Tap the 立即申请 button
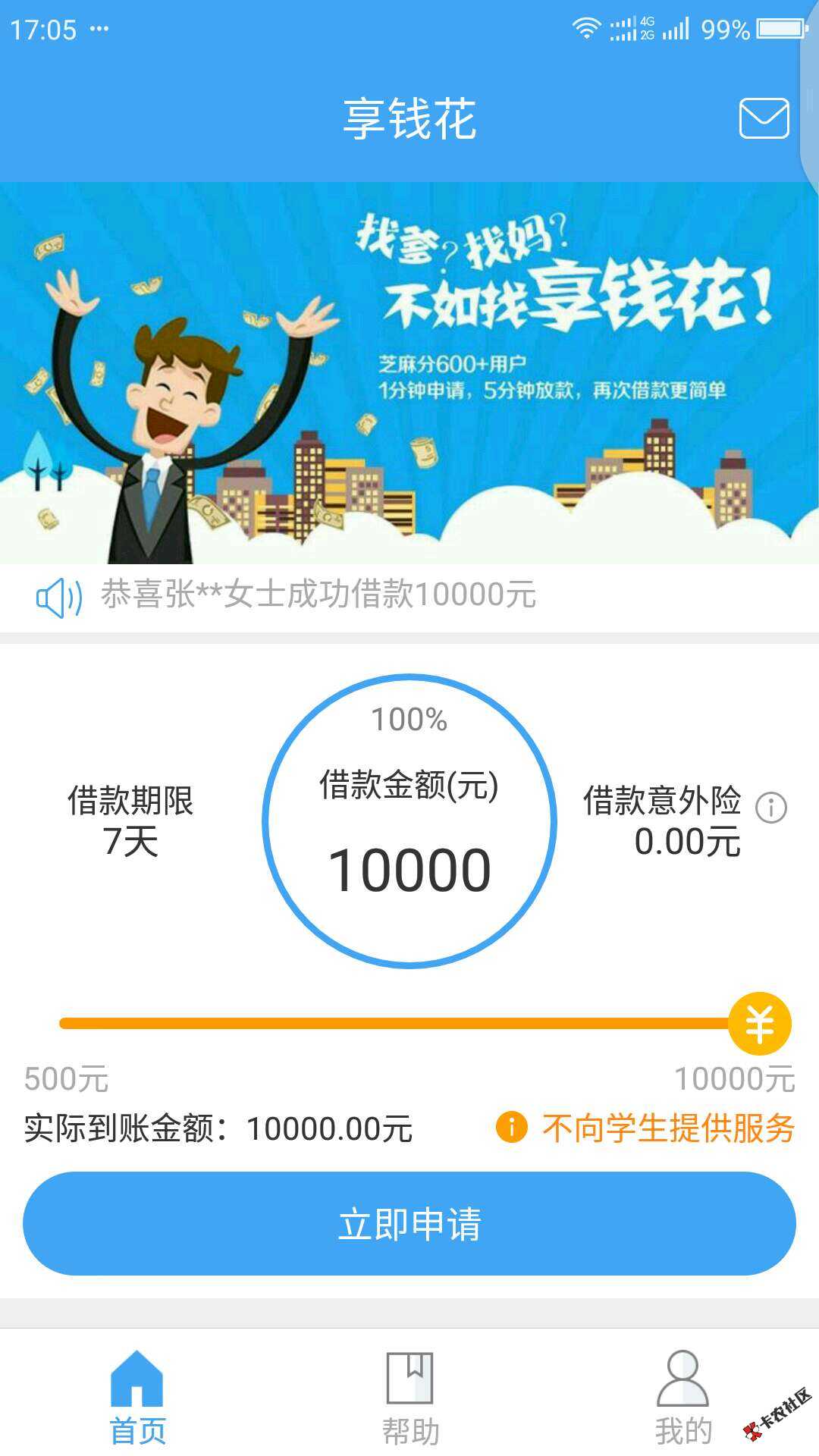 (409, 1223)
